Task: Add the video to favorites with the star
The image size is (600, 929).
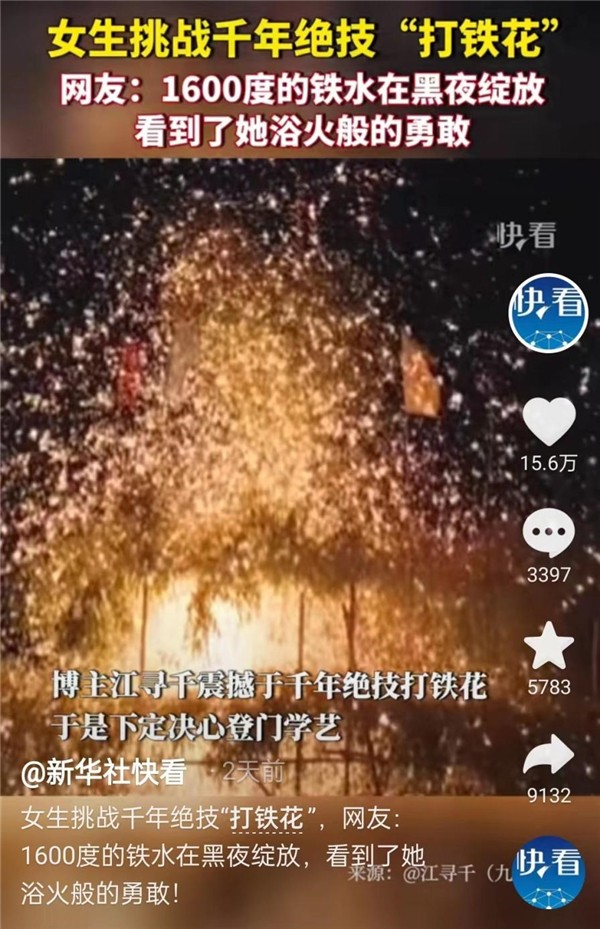Action: point(549,645)
